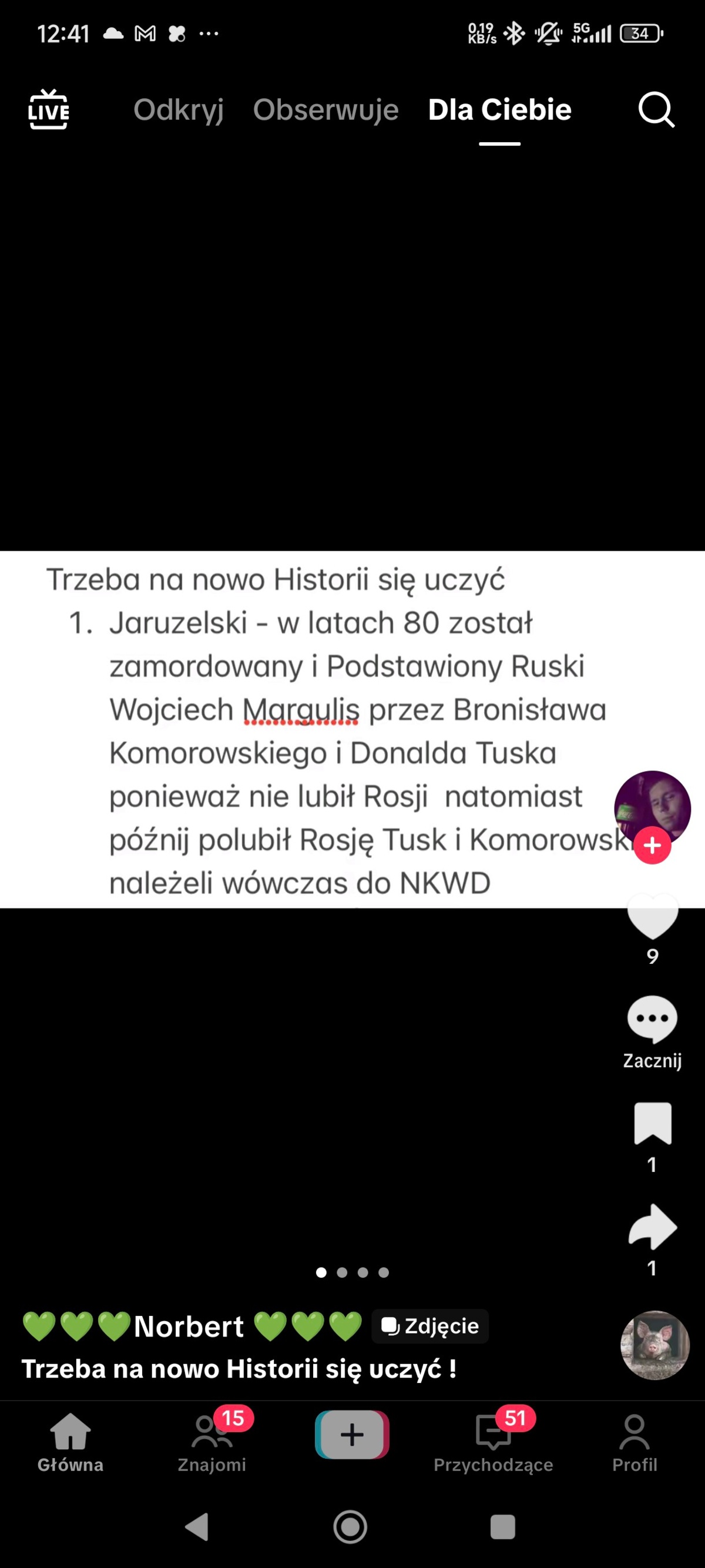Image resolution: width=705 pixels, height=1568 pixels.
Task: Open the Przychodzące inbox tab
Action: coord(493,1443)
